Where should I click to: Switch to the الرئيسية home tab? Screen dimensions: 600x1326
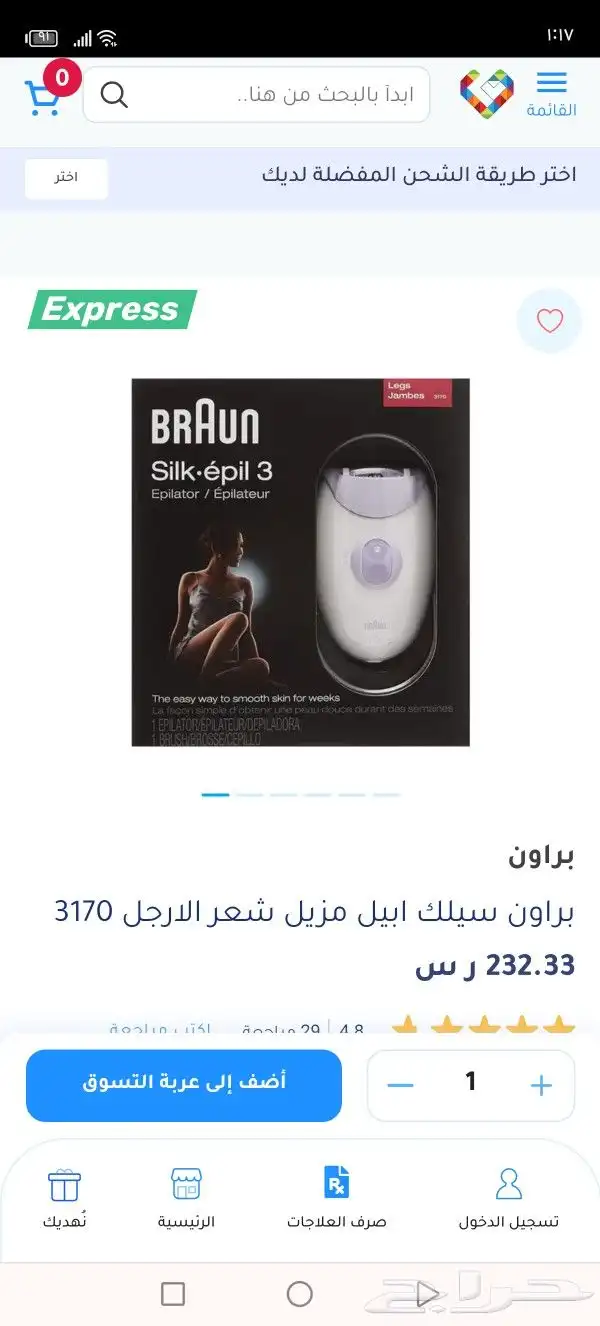coord(186,1197)
